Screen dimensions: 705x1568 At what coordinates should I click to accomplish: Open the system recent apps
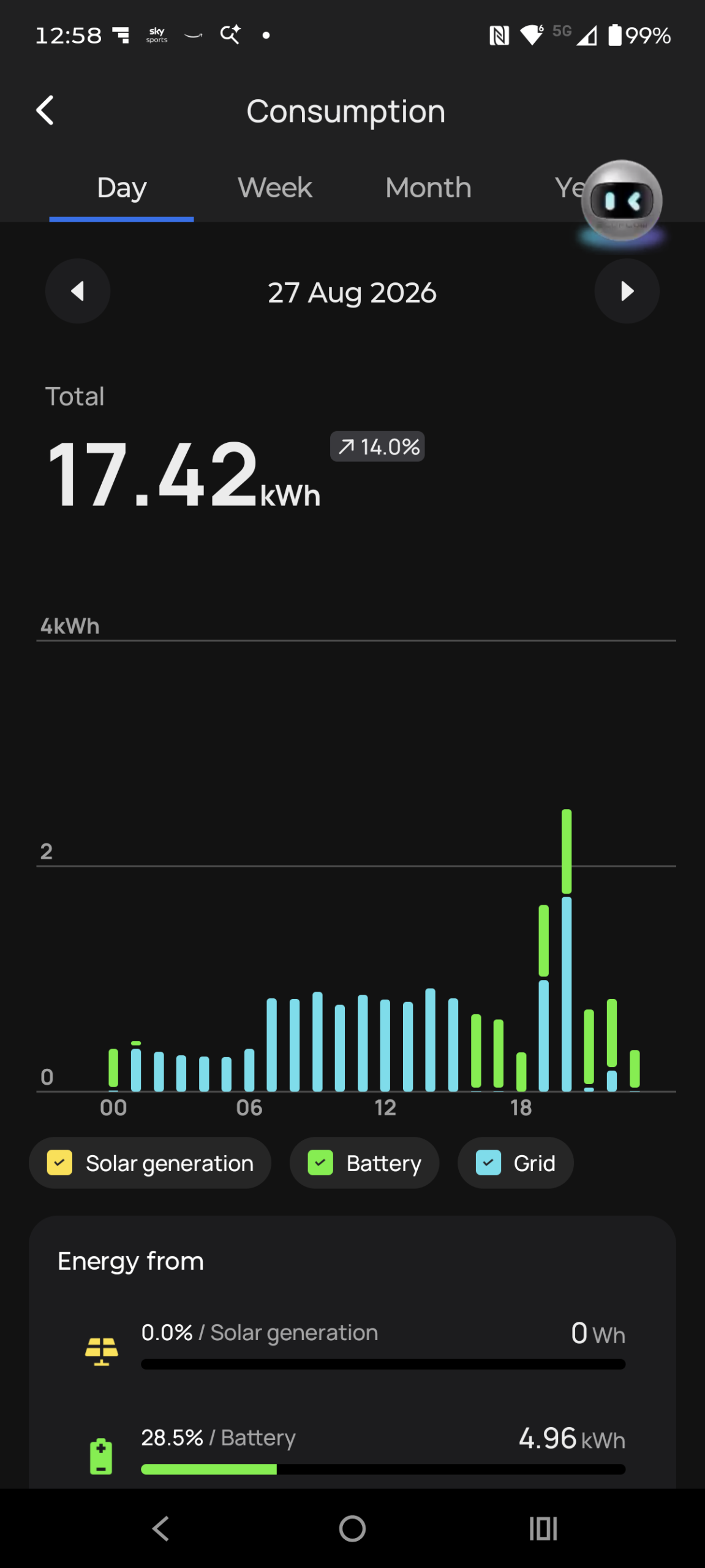click(x=543, y=1528)
